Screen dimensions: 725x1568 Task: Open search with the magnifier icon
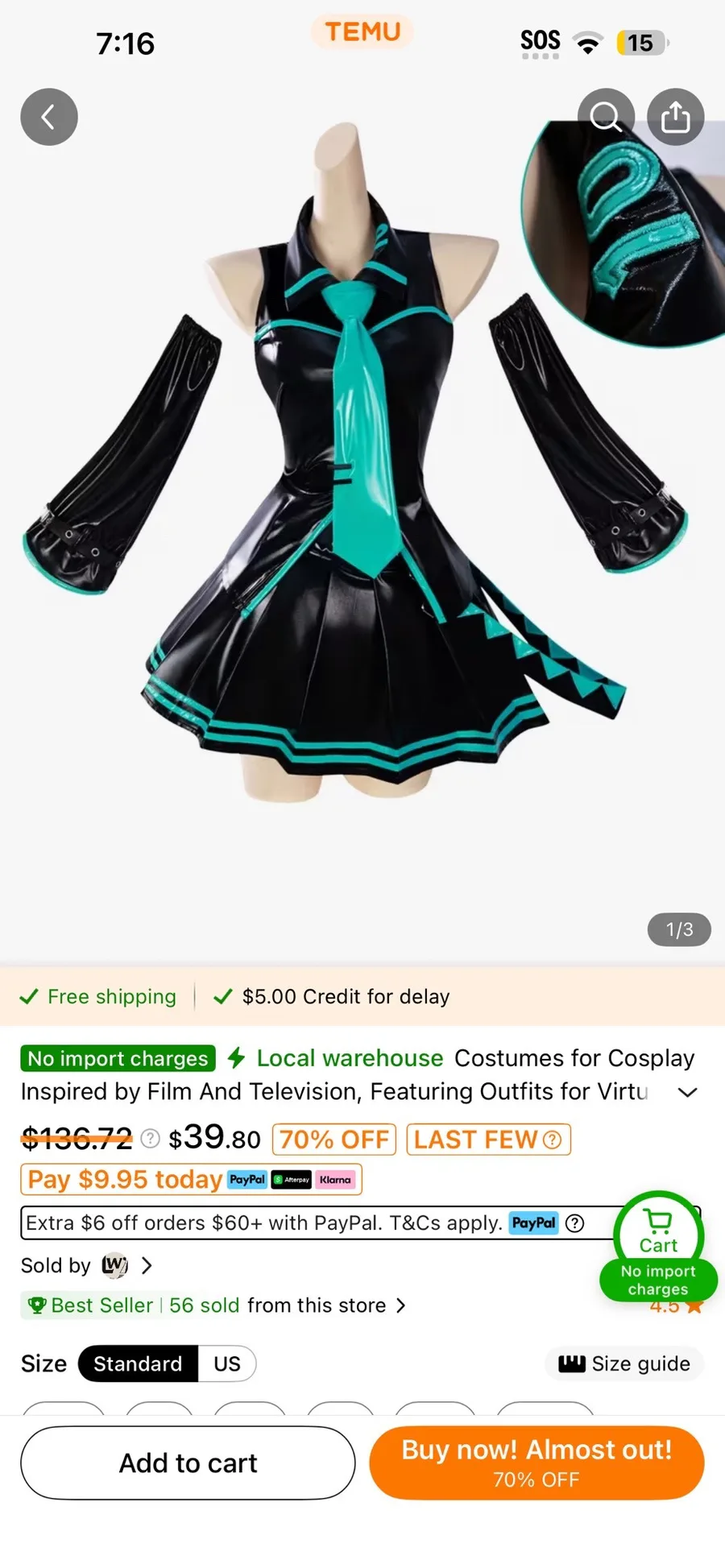606,117
